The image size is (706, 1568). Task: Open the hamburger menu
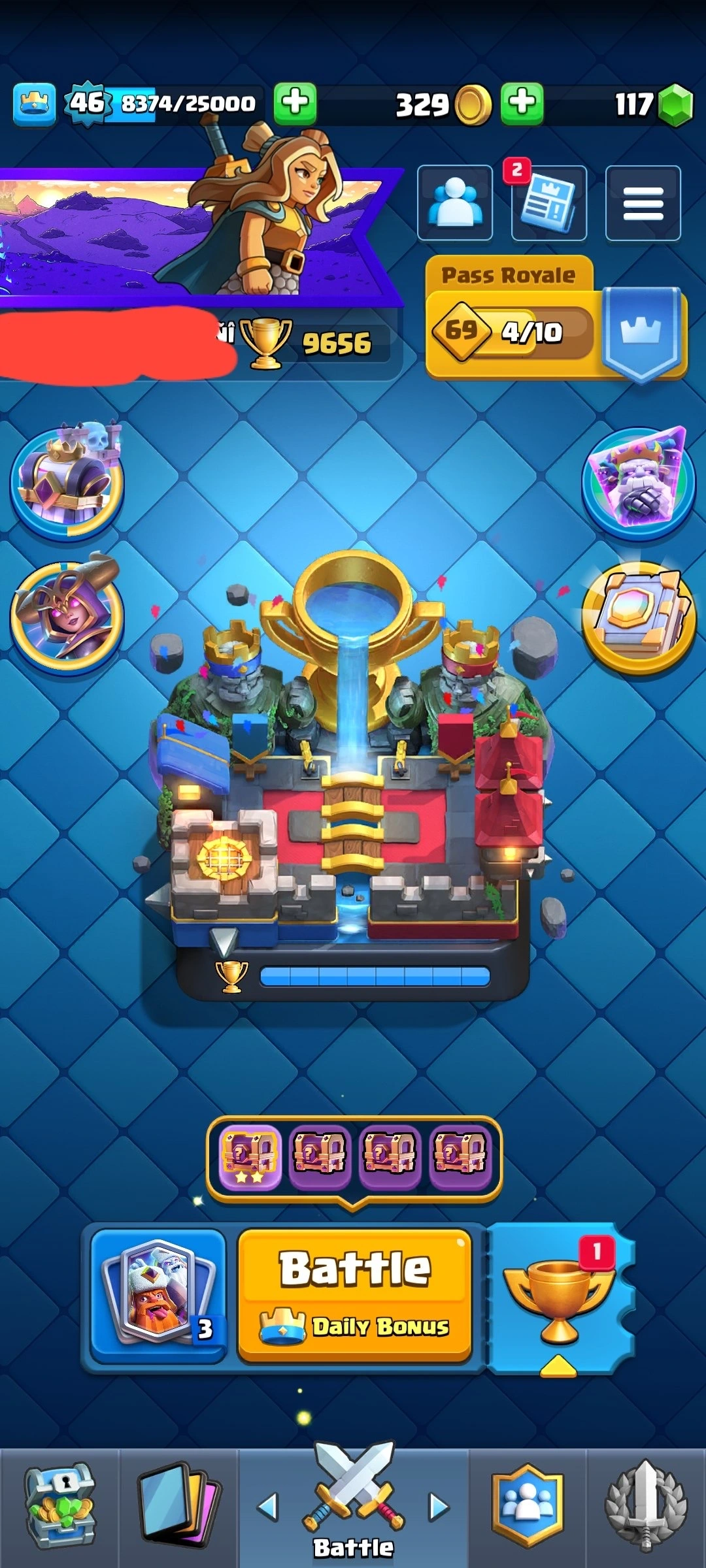[x=643, y=203]
